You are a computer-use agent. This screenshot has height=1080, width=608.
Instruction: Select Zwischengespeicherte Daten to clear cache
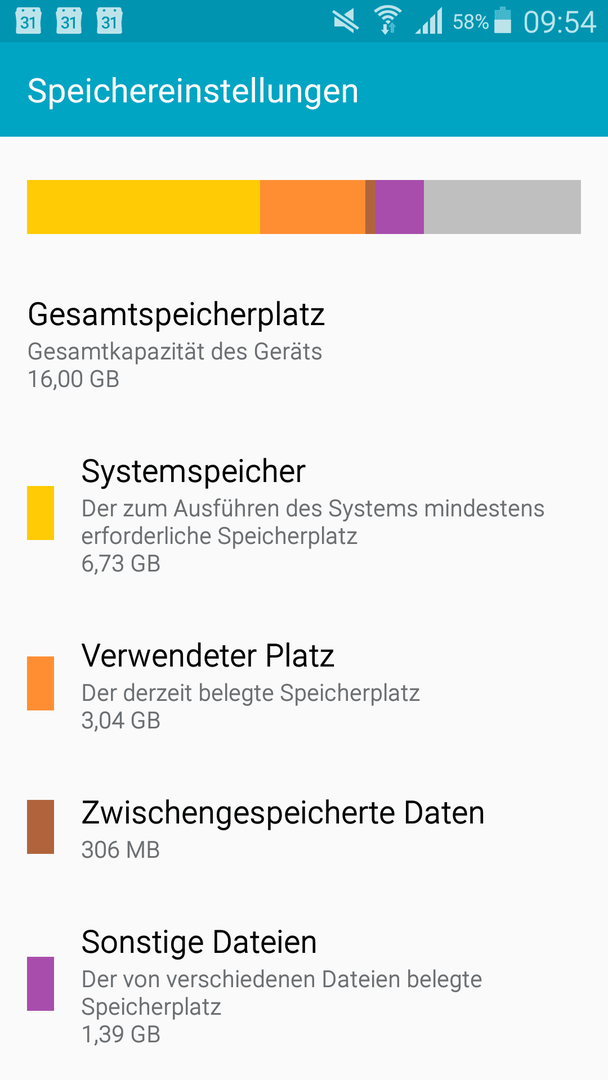304,827
